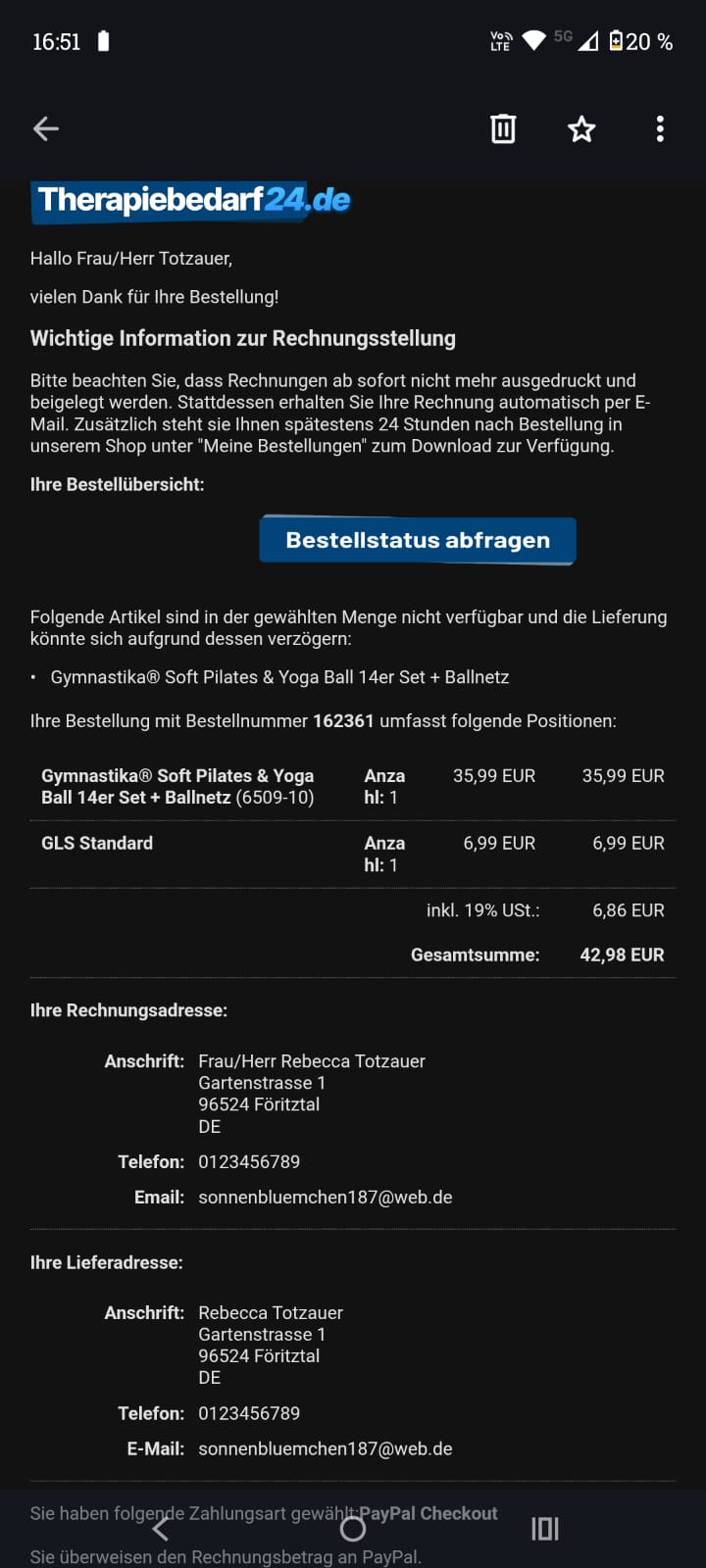Go back to the inbox

click(x=46, y=128)
